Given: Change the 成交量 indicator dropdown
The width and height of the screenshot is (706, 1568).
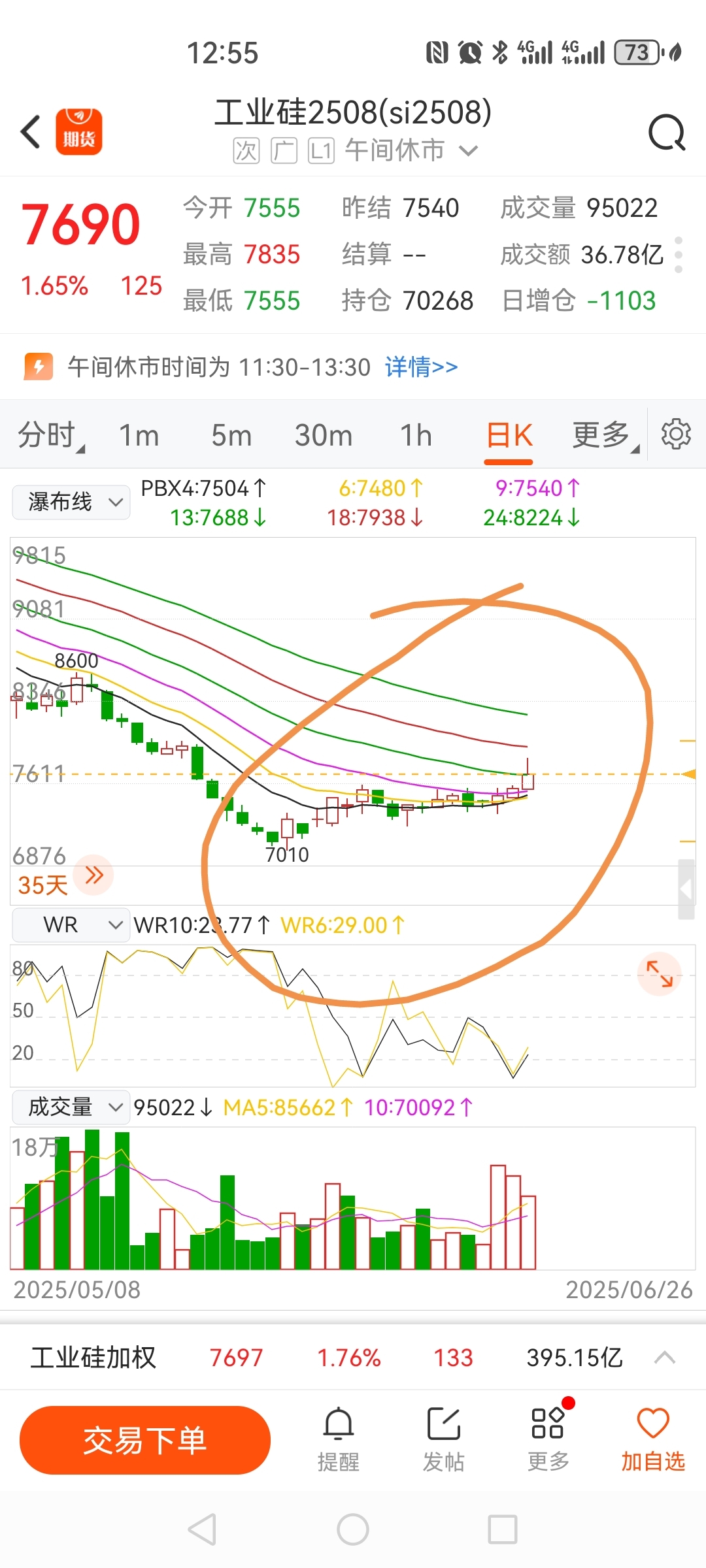Looking at the screenshot, I should coord(71,1107).
